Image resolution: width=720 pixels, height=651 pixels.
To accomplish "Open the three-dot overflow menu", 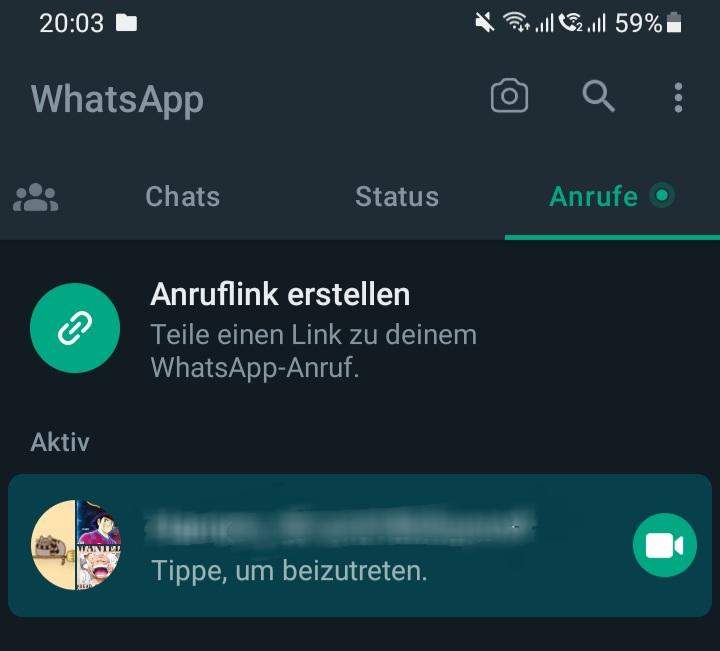I will (x=678, y=97).
